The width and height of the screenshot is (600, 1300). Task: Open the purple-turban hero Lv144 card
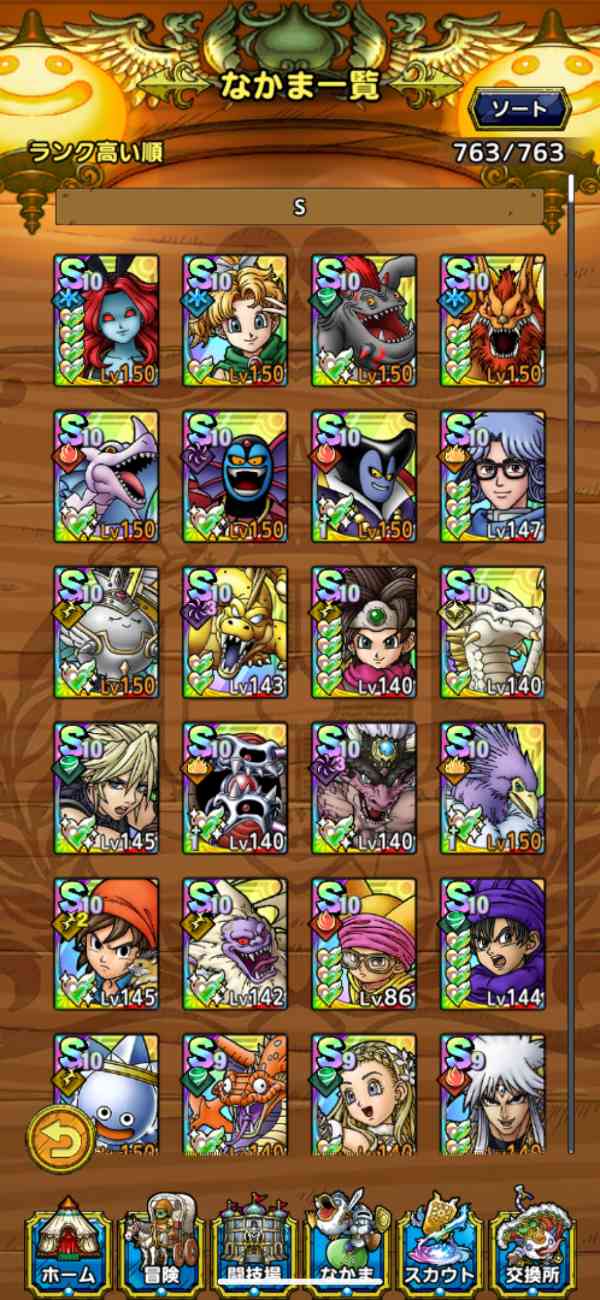tap(493, 944)
